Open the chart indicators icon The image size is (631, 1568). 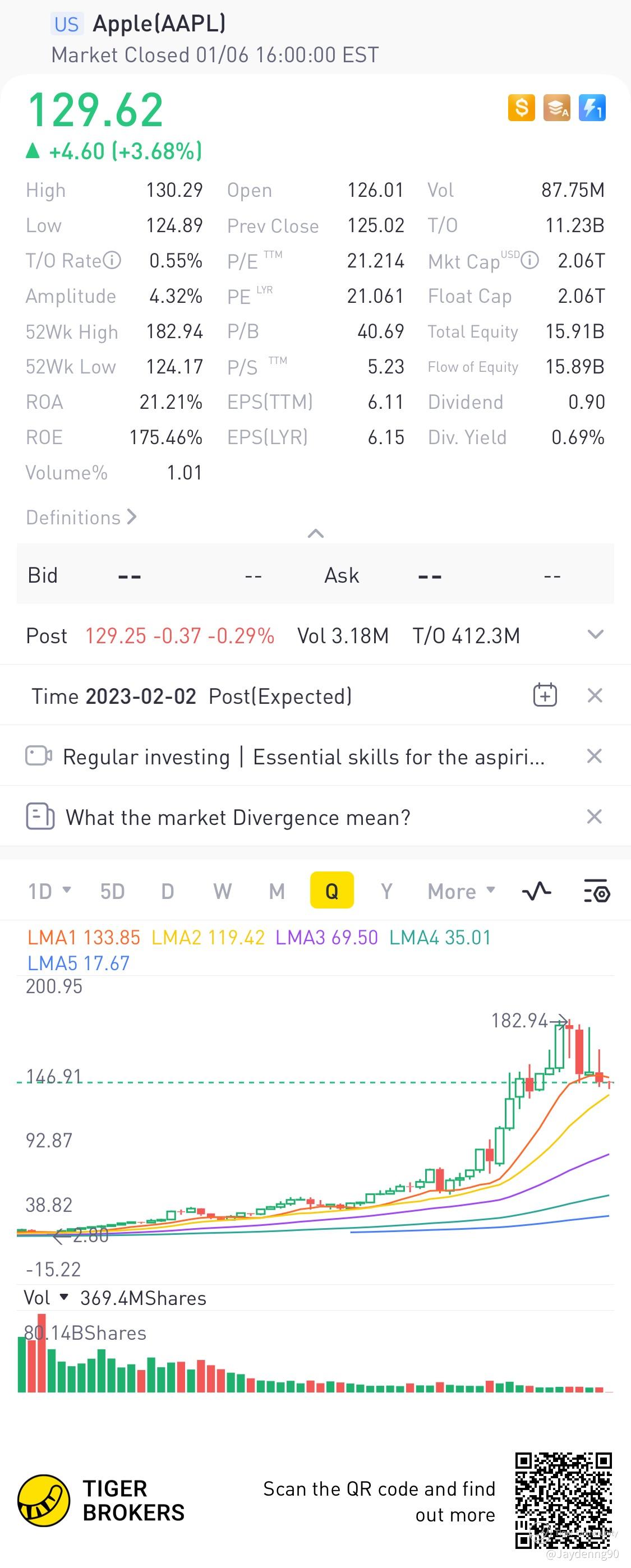pos(537,892)
